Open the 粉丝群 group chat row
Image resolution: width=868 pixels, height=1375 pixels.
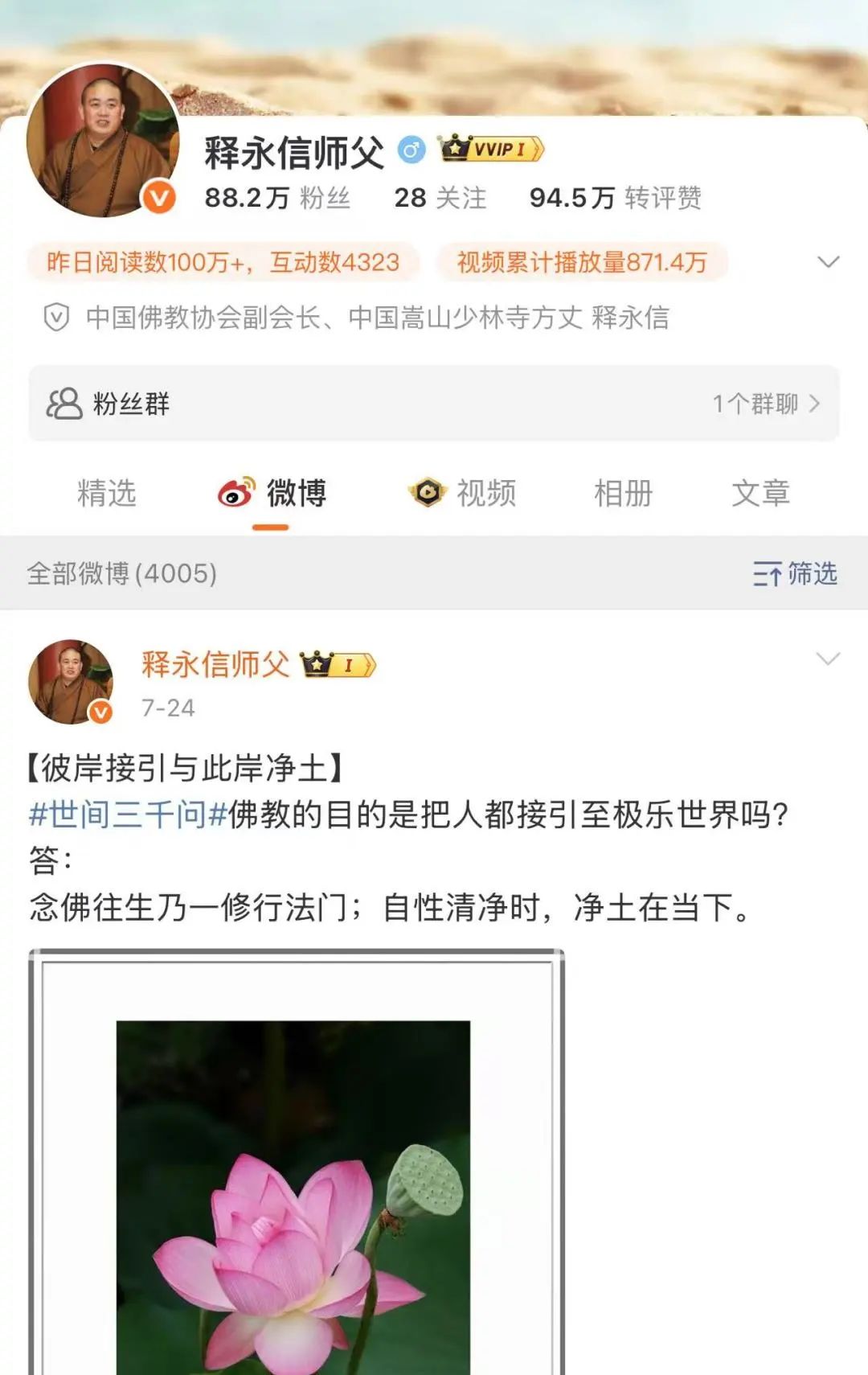pos(434,404)
